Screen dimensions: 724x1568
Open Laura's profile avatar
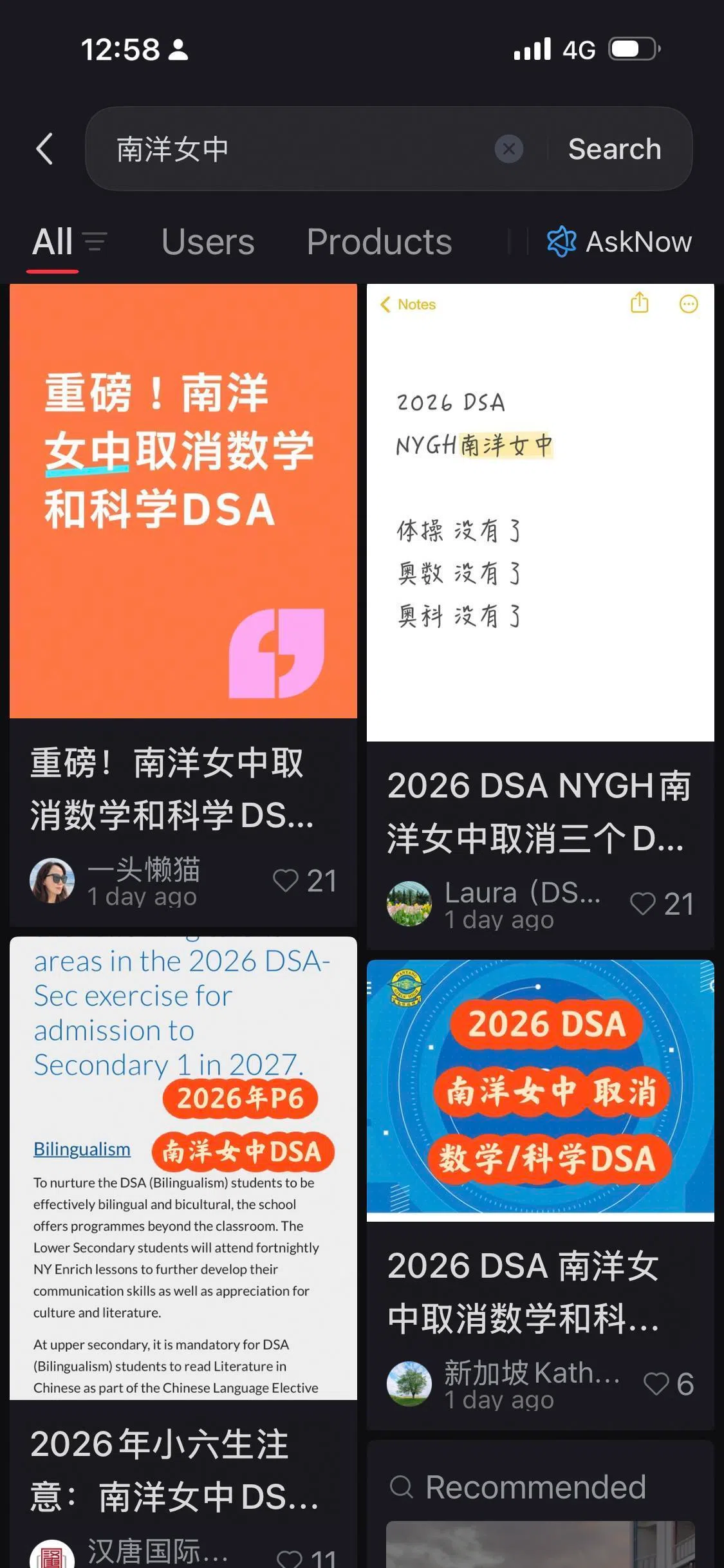pos(409,905)
